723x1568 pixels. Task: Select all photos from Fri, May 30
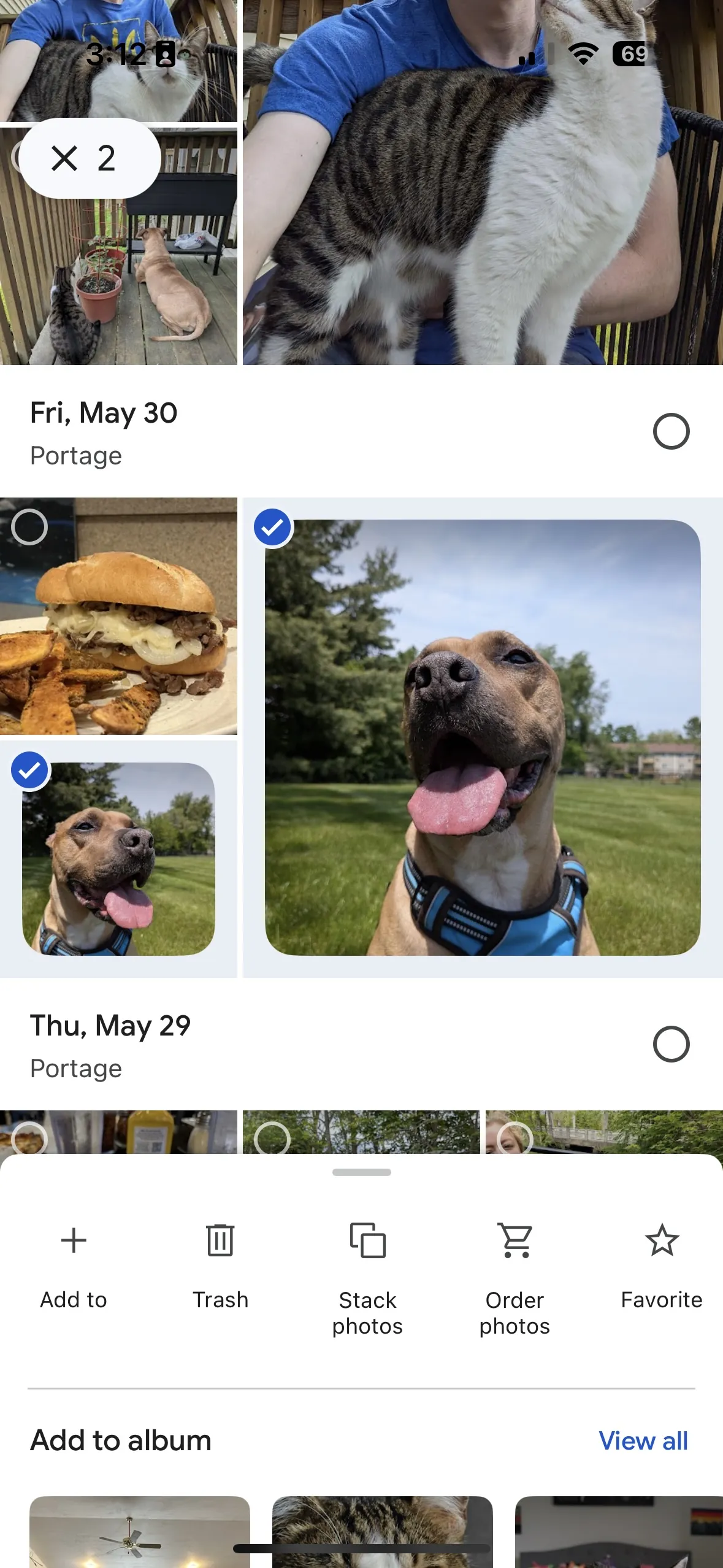(671, 431)
